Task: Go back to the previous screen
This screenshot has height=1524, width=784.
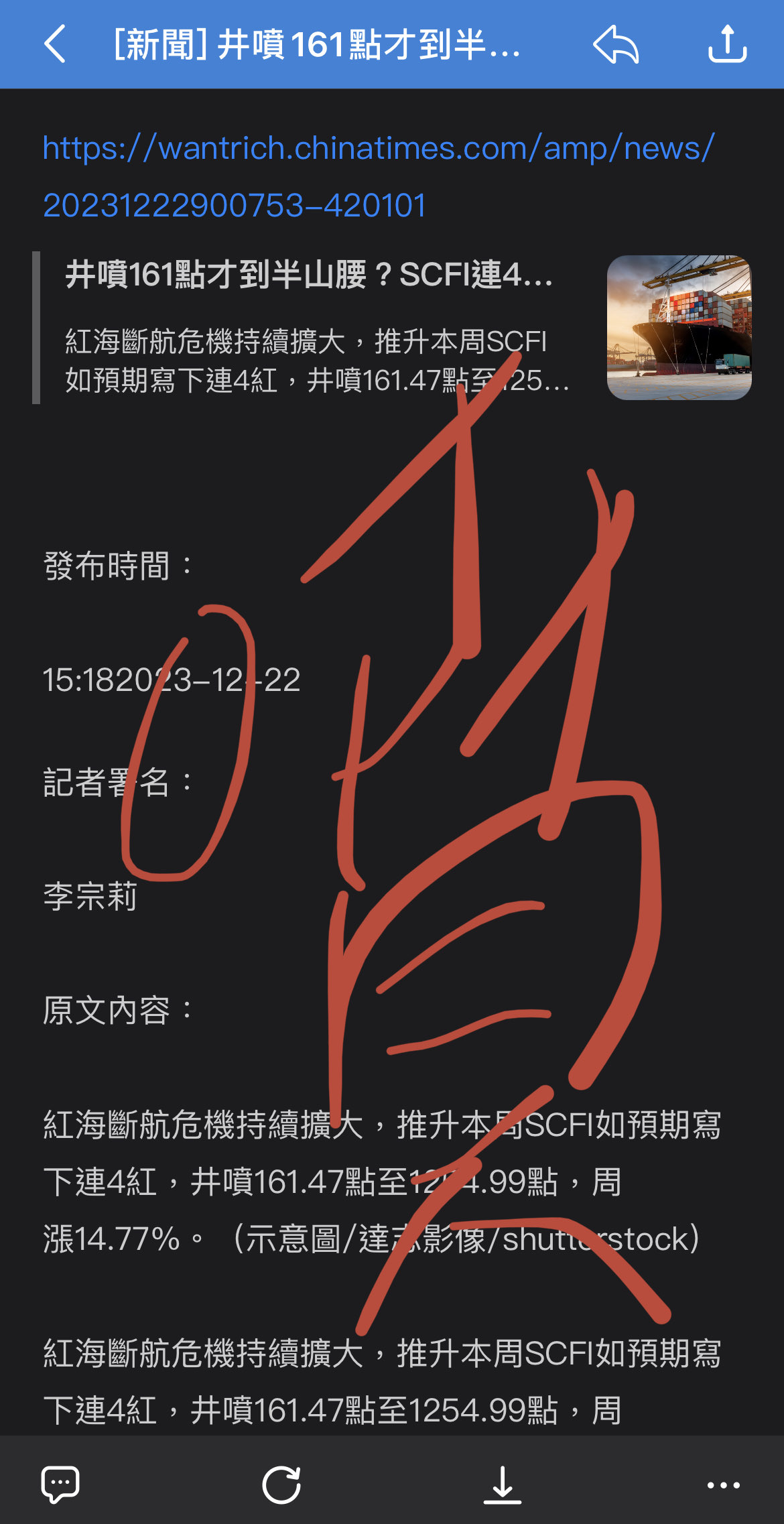Action: (56, 44)
